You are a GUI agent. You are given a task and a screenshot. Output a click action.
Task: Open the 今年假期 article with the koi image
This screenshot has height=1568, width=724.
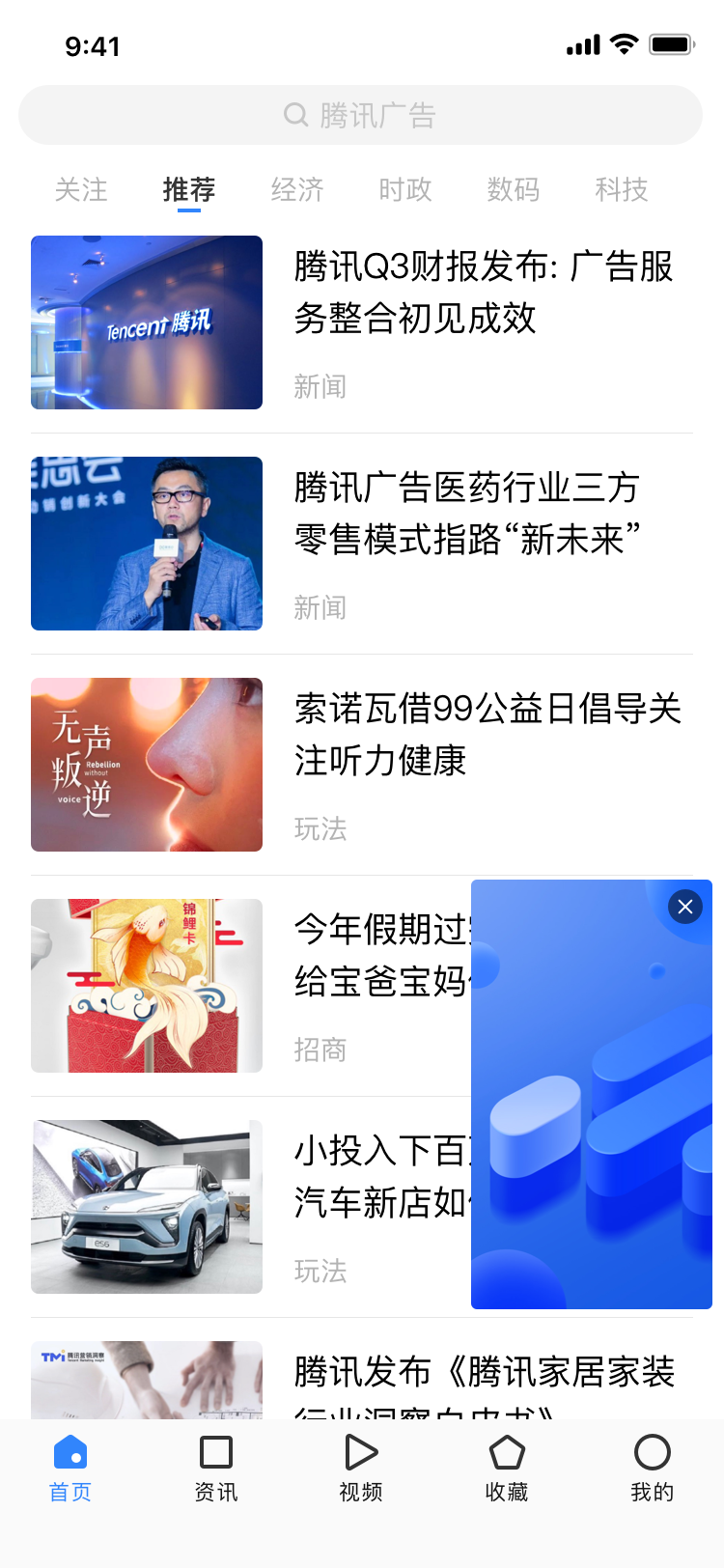click(x=251, y=986)
